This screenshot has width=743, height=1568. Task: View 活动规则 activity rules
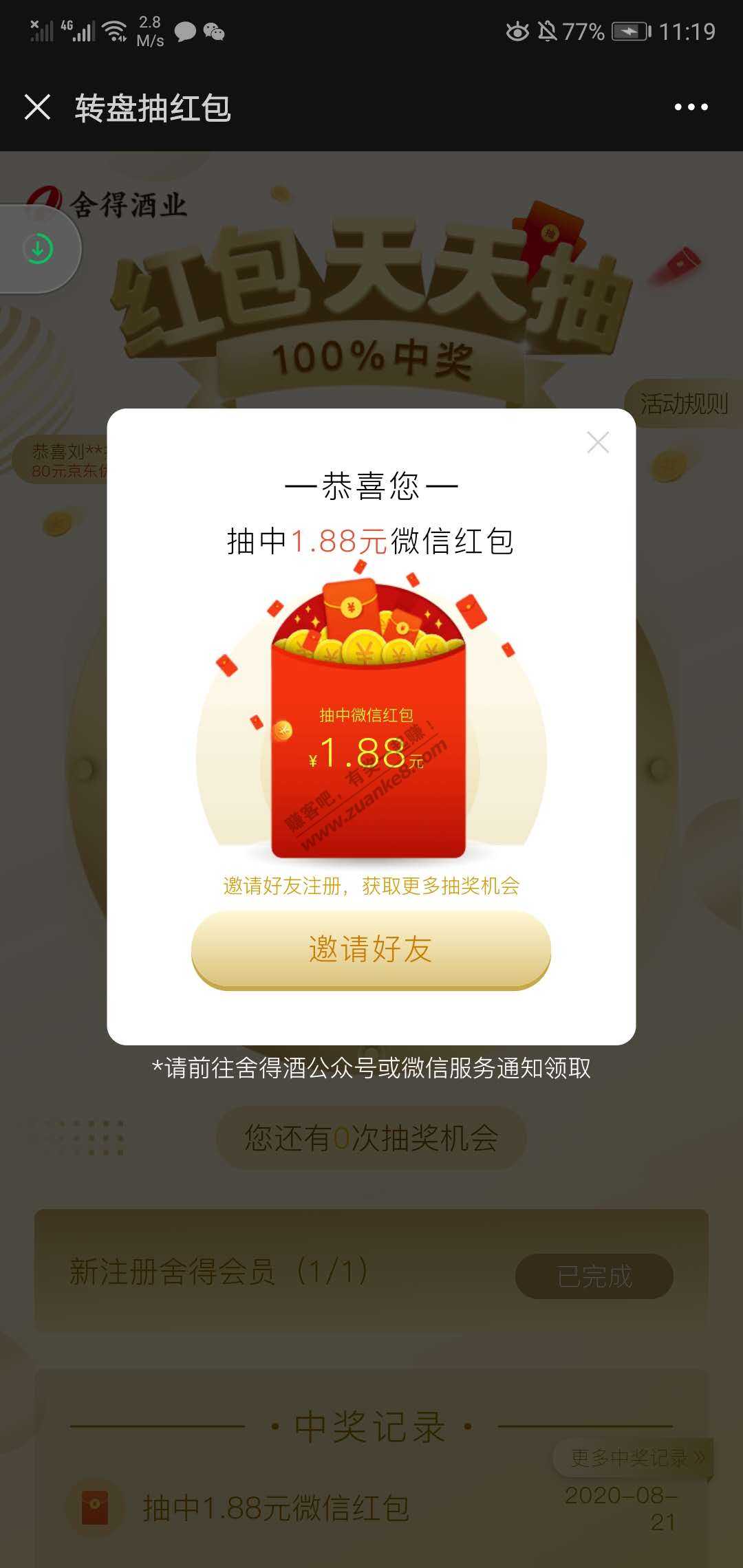tap(683, 404)
